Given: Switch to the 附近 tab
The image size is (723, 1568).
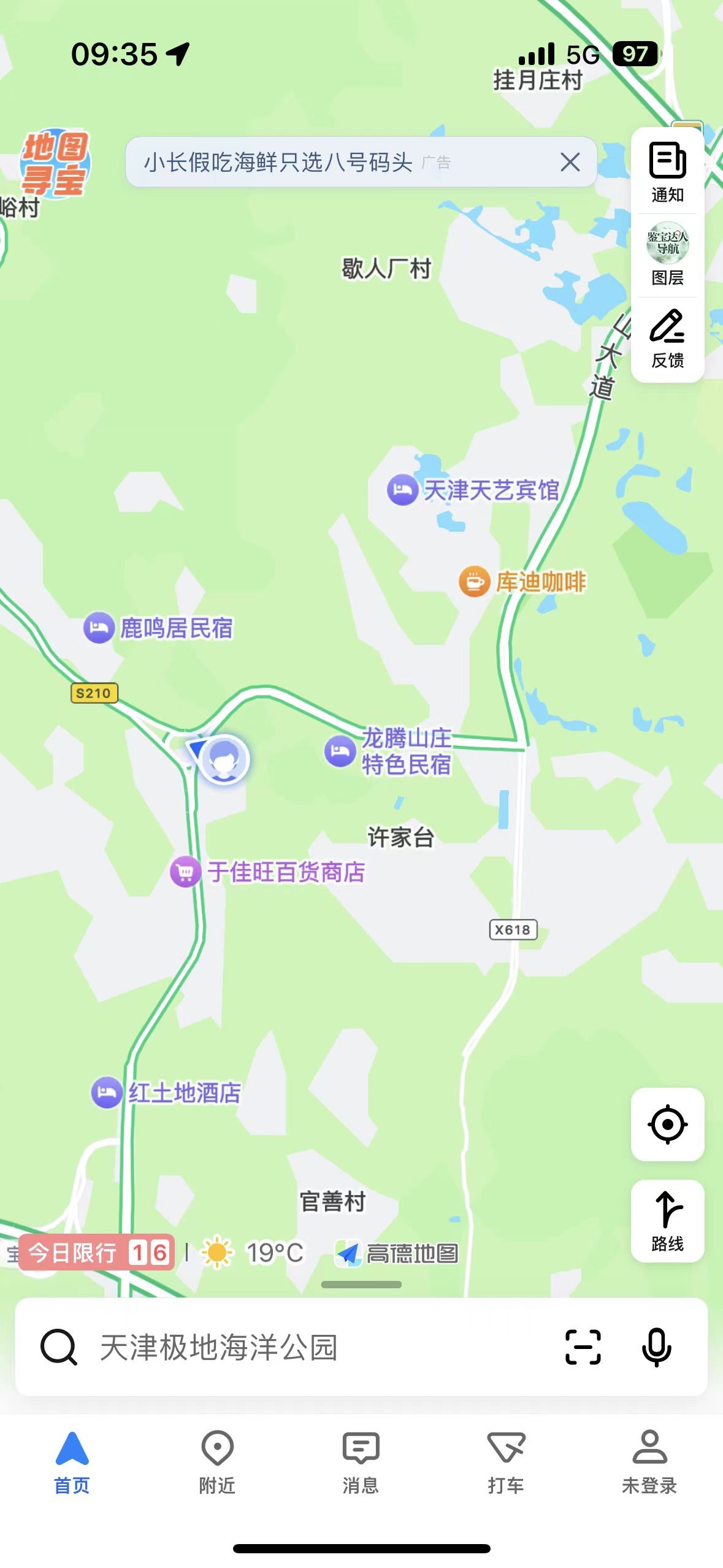Looking at the screenshot, I should point(217,1463).
